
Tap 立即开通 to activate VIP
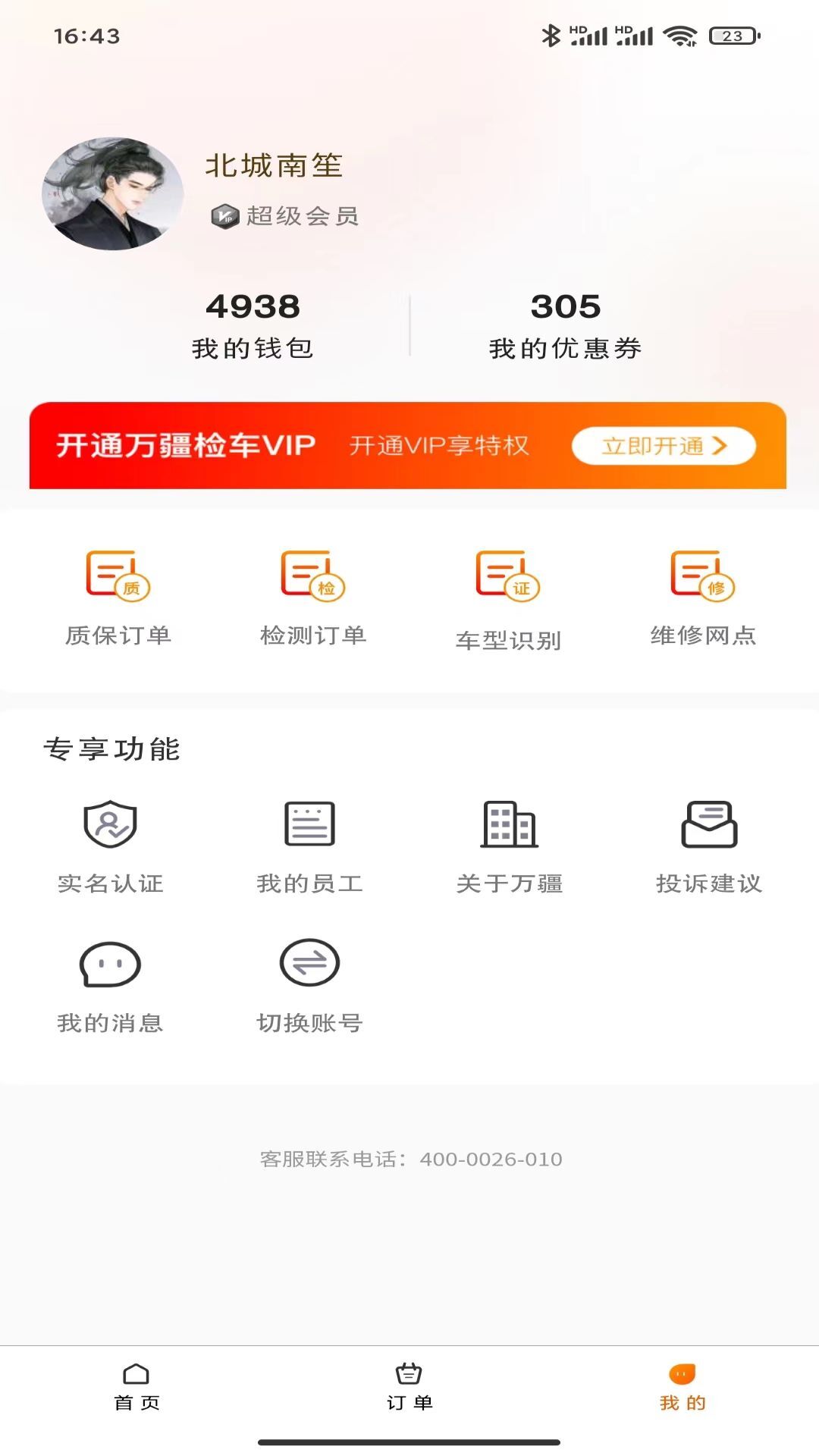662,447
